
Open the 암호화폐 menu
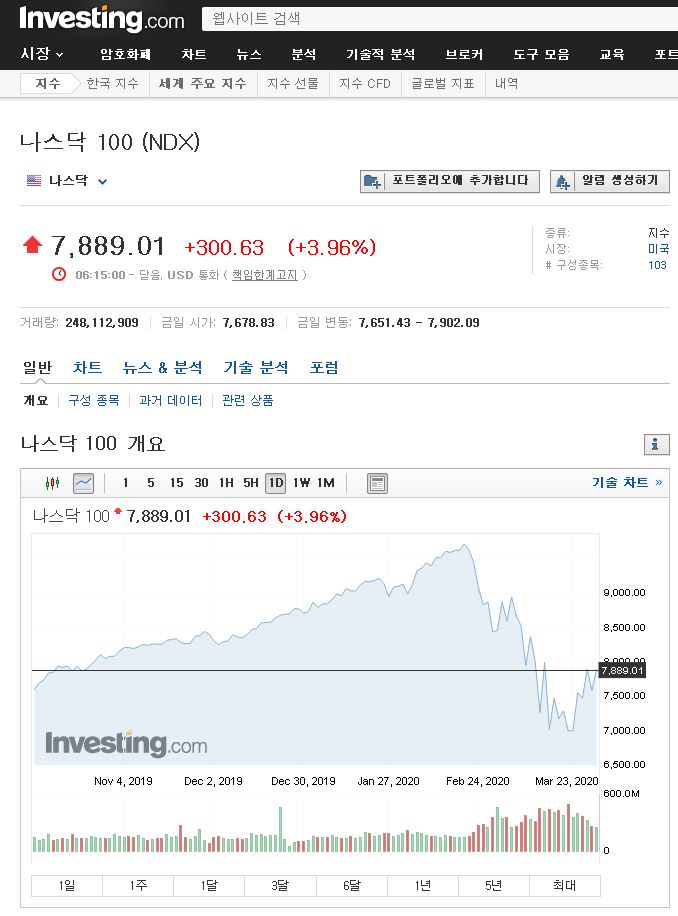[x=126, y=54]
